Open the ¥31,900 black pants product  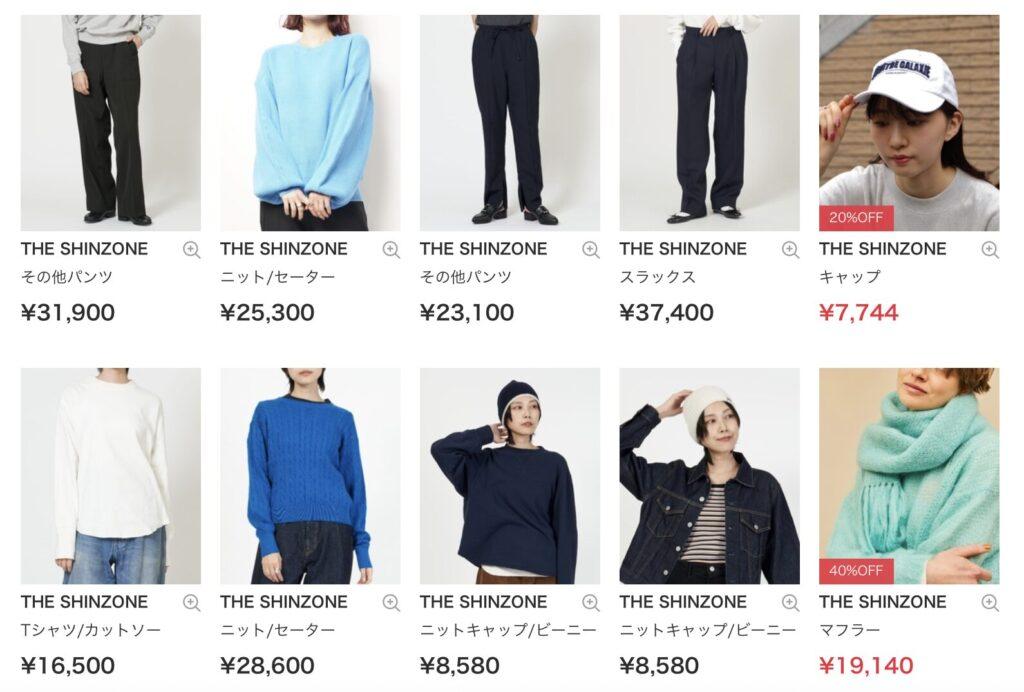click(x=110, y=122)
